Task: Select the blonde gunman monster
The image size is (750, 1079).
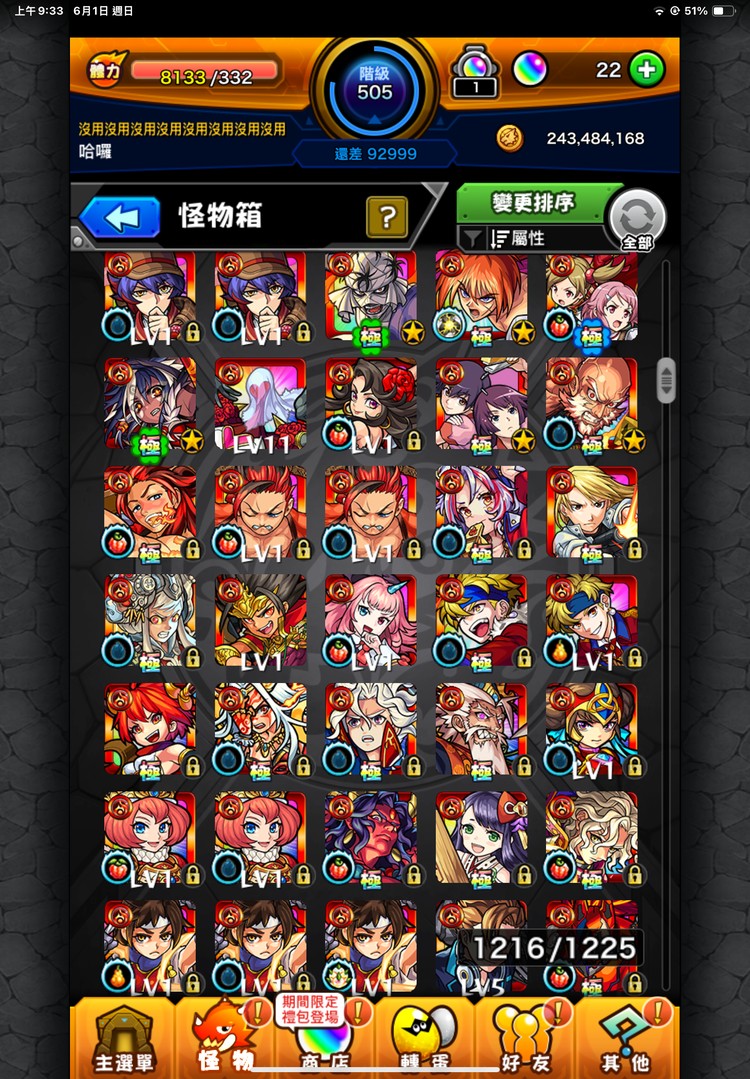Action: pos(591,512)
